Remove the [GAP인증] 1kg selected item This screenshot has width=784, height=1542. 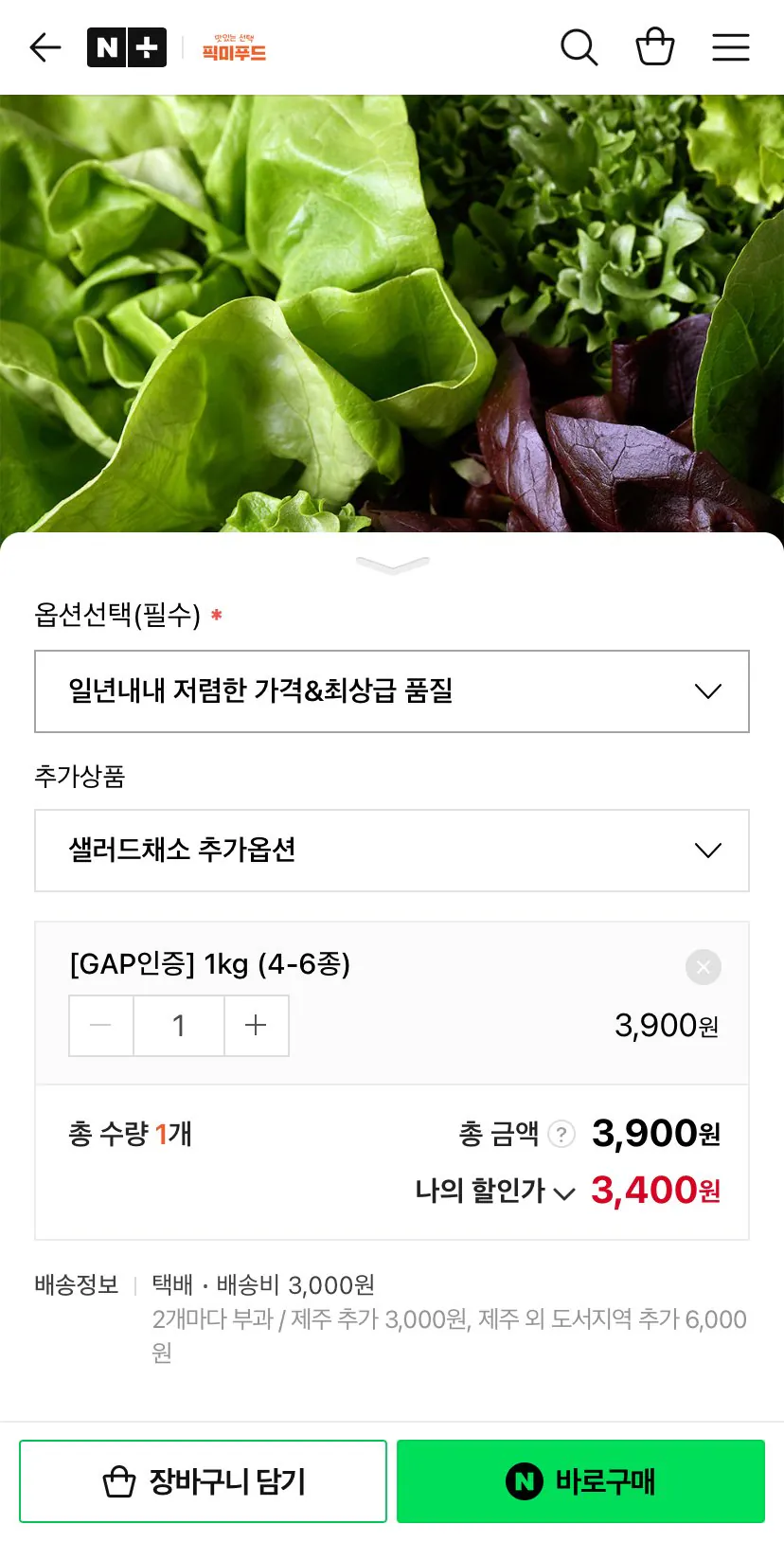point(703,966)
